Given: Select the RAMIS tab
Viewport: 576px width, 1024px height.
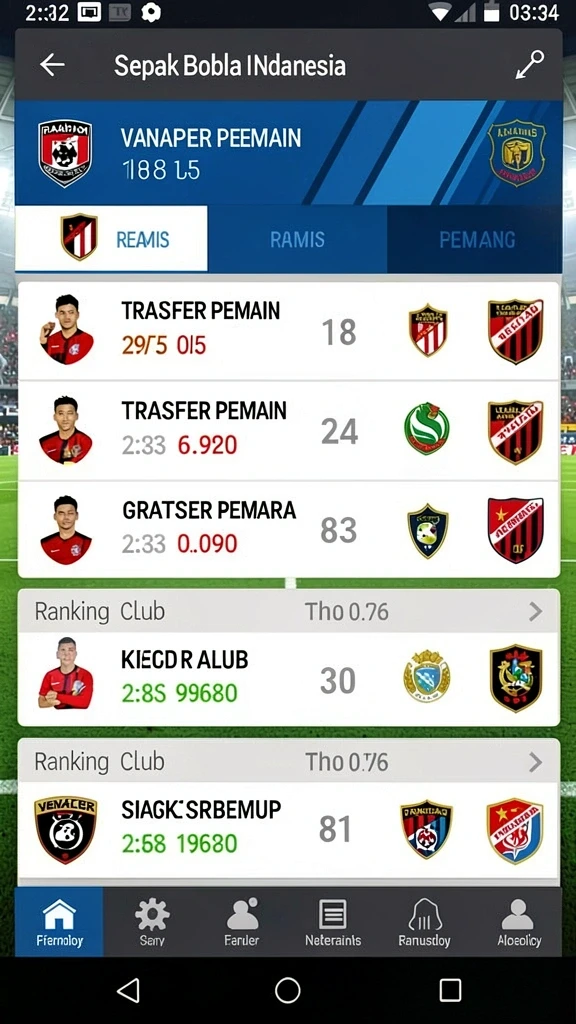Looking at the screenshot, I should click(297, 240).
